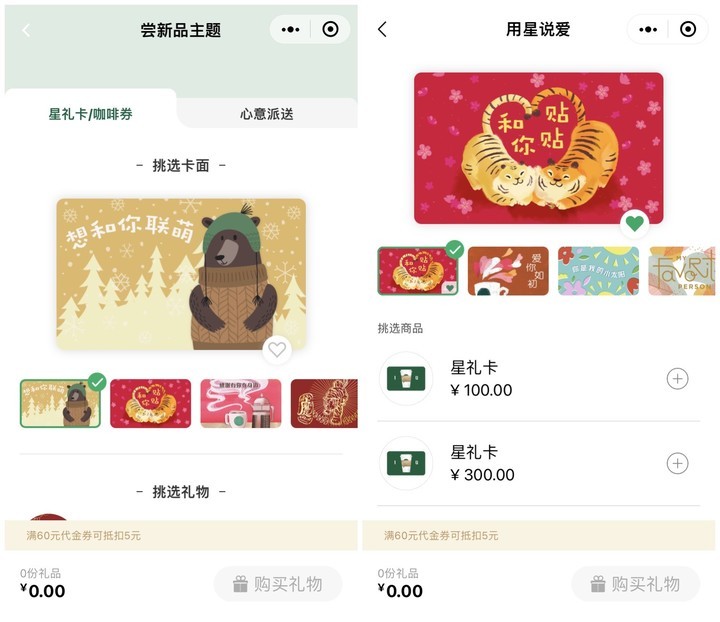Screen dimensions: 720x622
Task: Choose the 你是我的小太阳 card design
Action: tap(598, 271)
